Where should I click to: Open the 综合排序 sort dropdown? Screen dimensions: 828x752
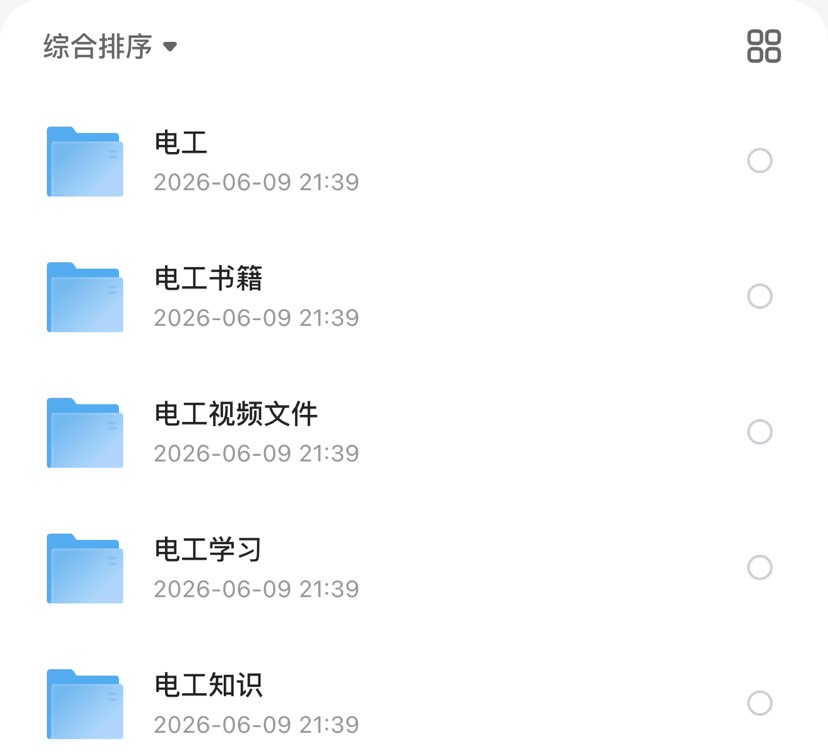click(x=110, y=46)
